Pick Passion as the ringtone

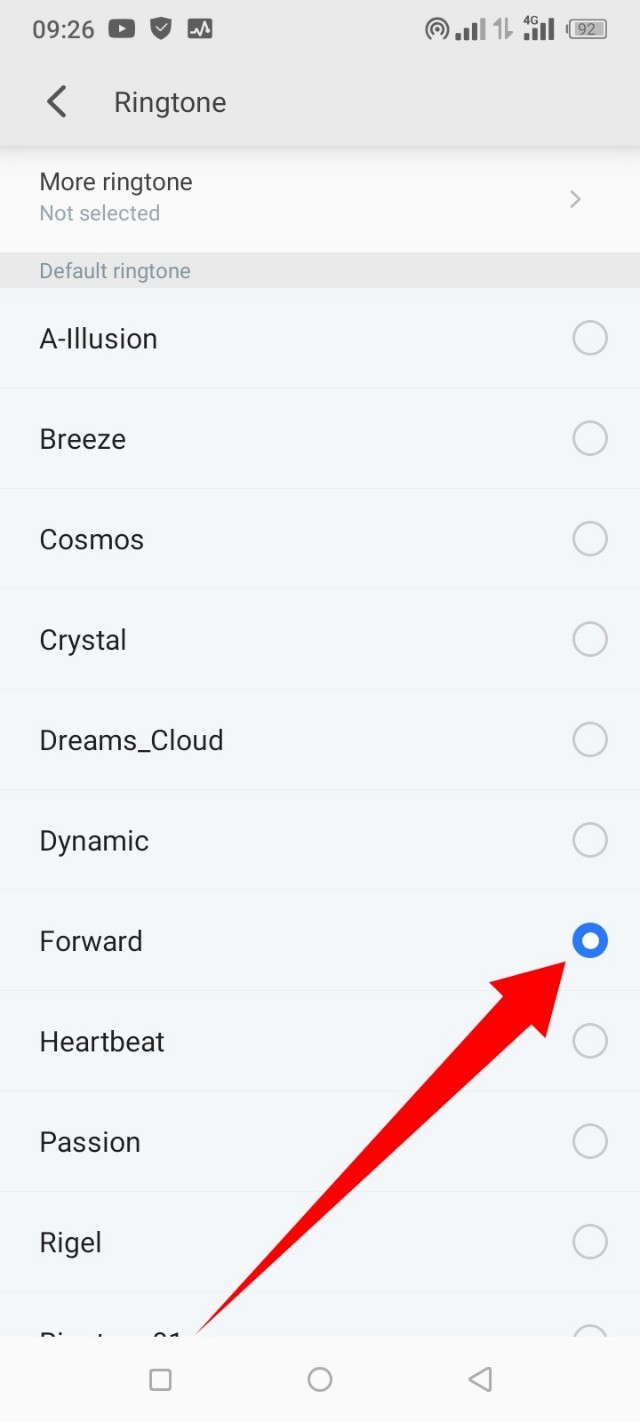[589, 1141]
